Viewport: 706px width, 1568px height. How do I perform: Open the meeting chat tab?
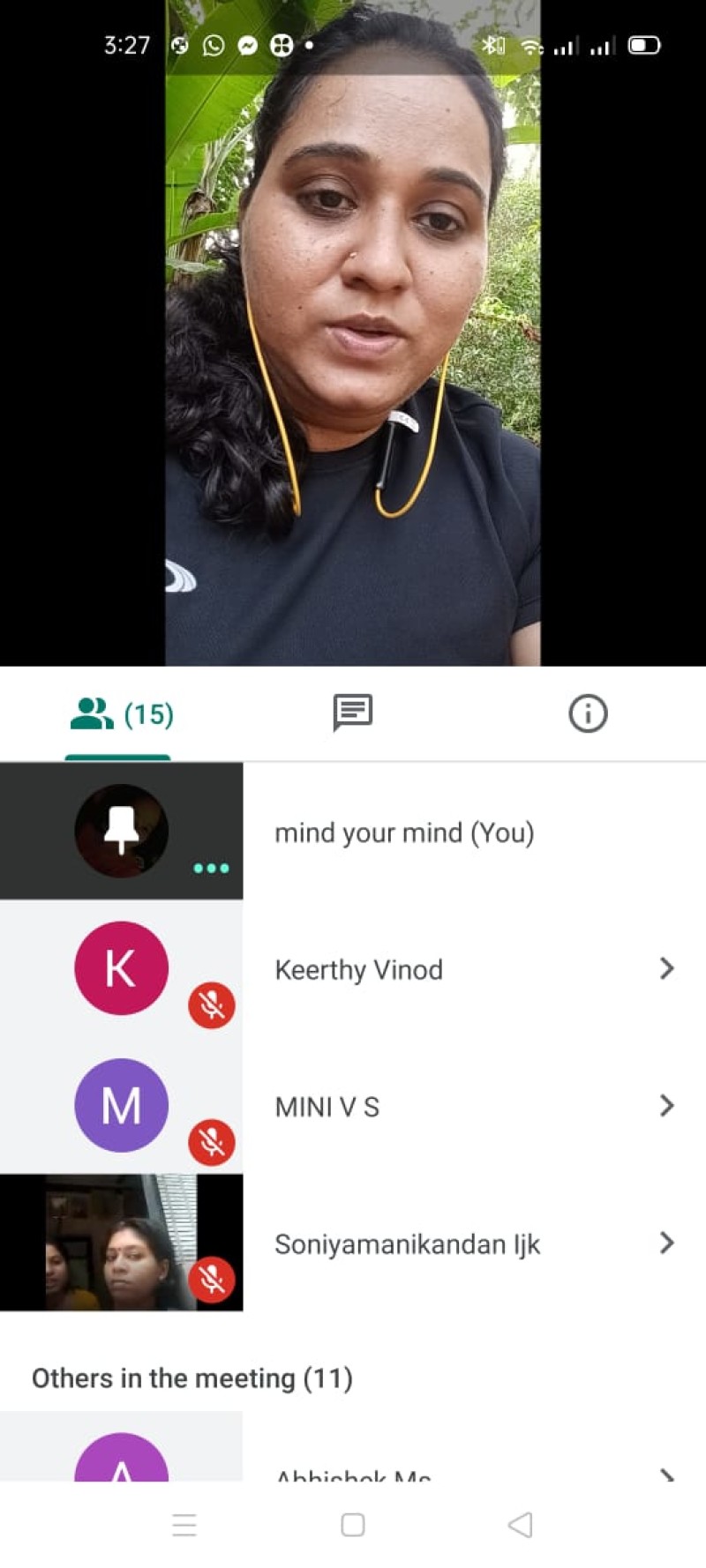click(352, 713)
